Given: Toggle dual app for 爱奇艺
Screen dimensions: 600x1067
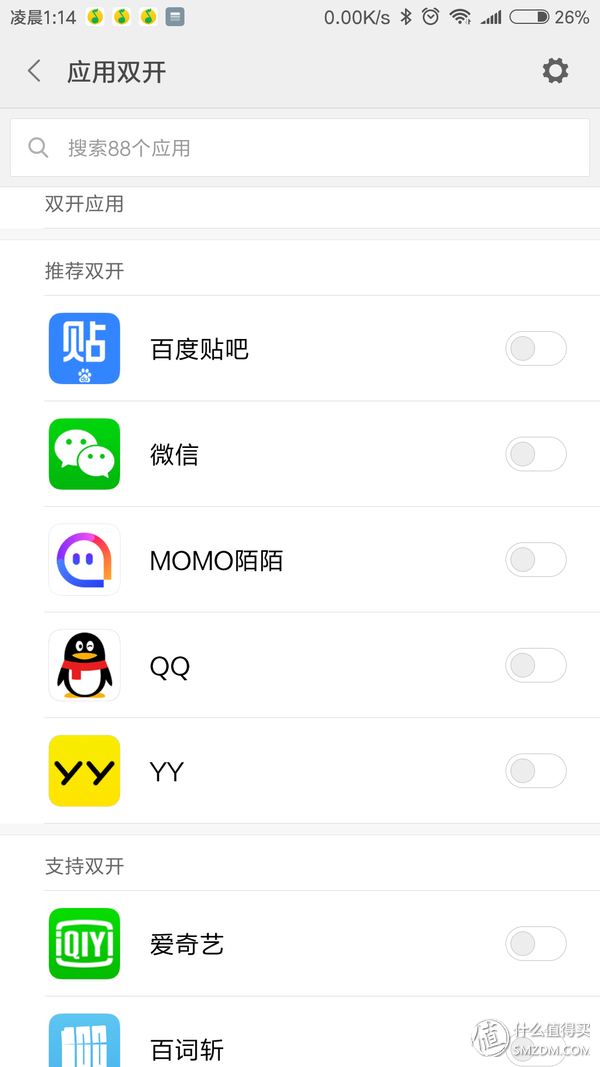Looking at the screenshot, I should coord(536,943).
